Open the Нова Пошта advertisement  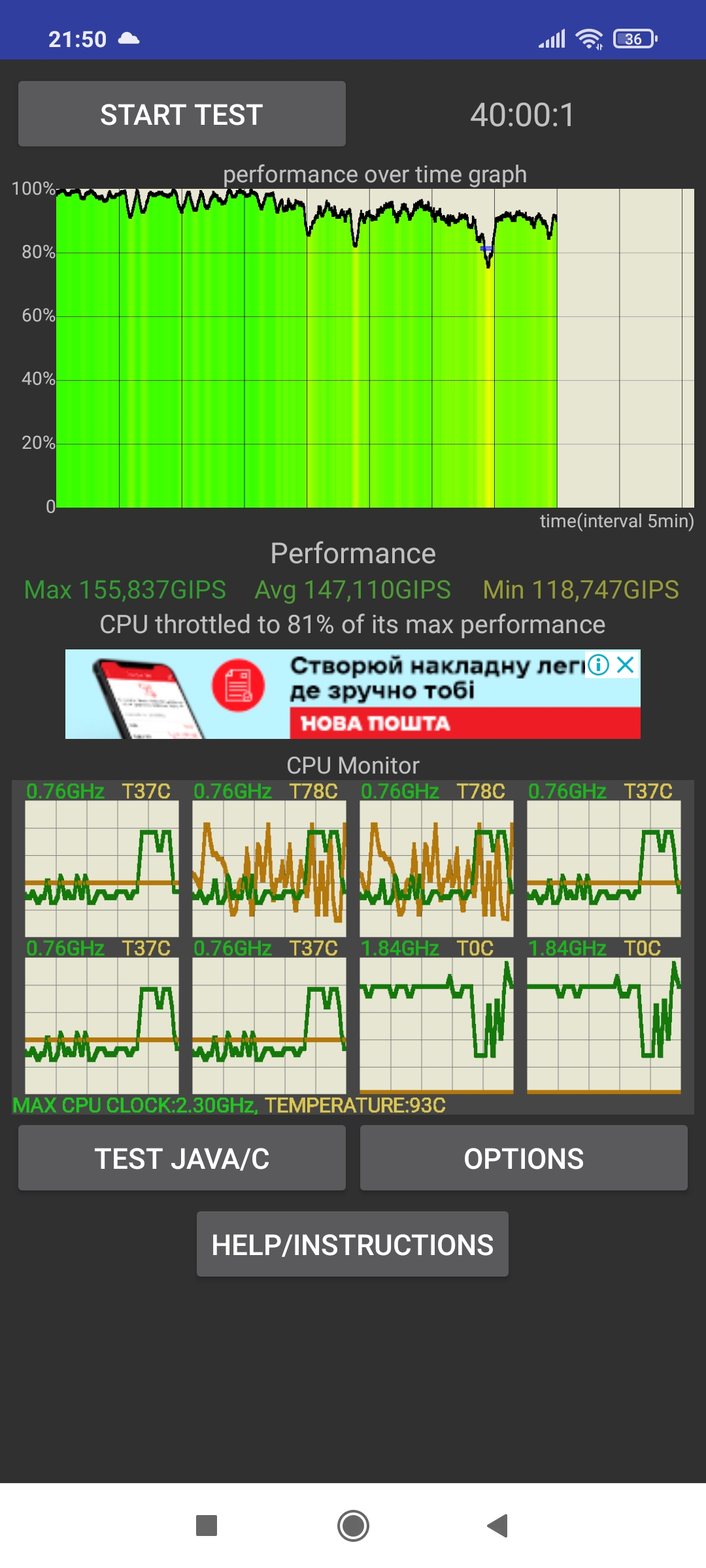coord(353,694)
